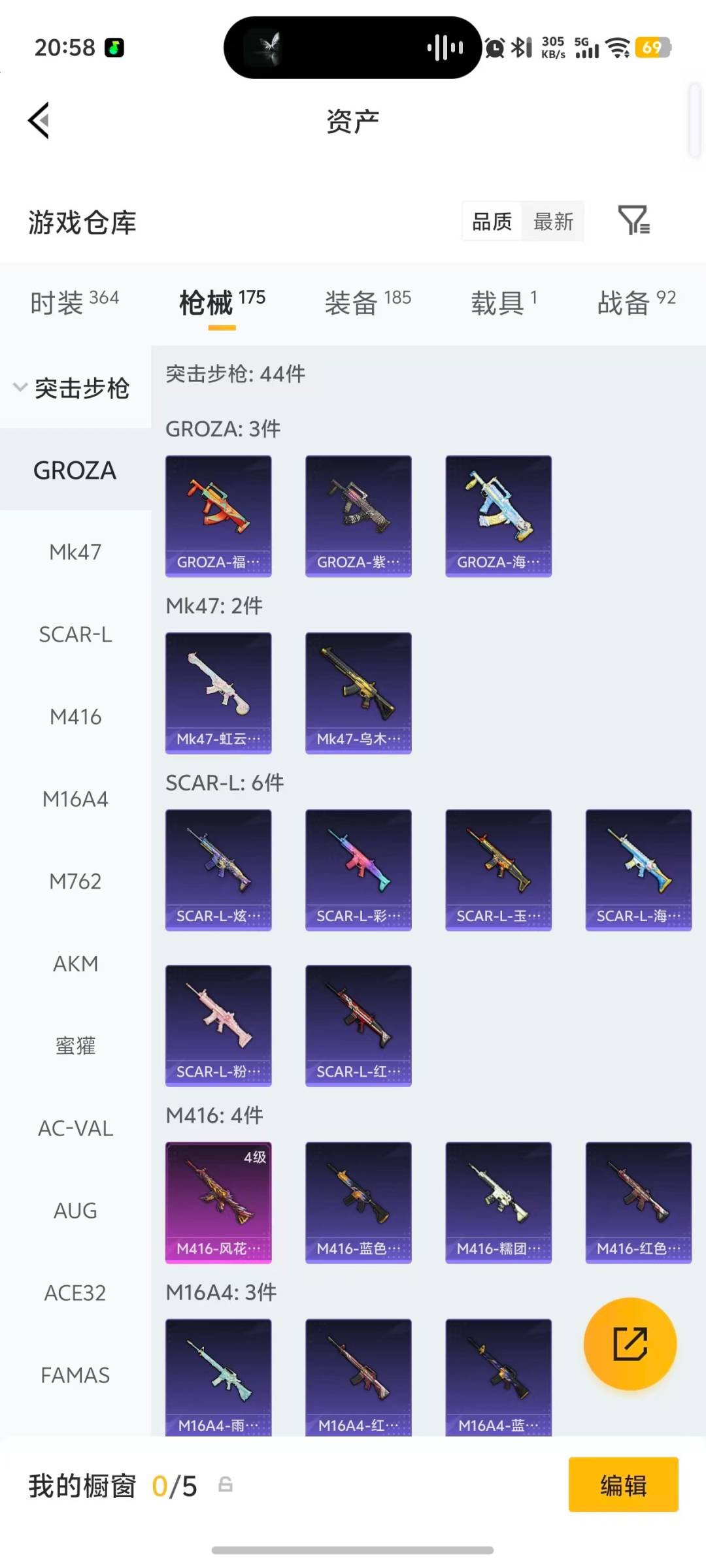The width and height of the screenshot is (706, 1568).
Task: Go back from the 资产 page
Action: (x=39, y=121)
